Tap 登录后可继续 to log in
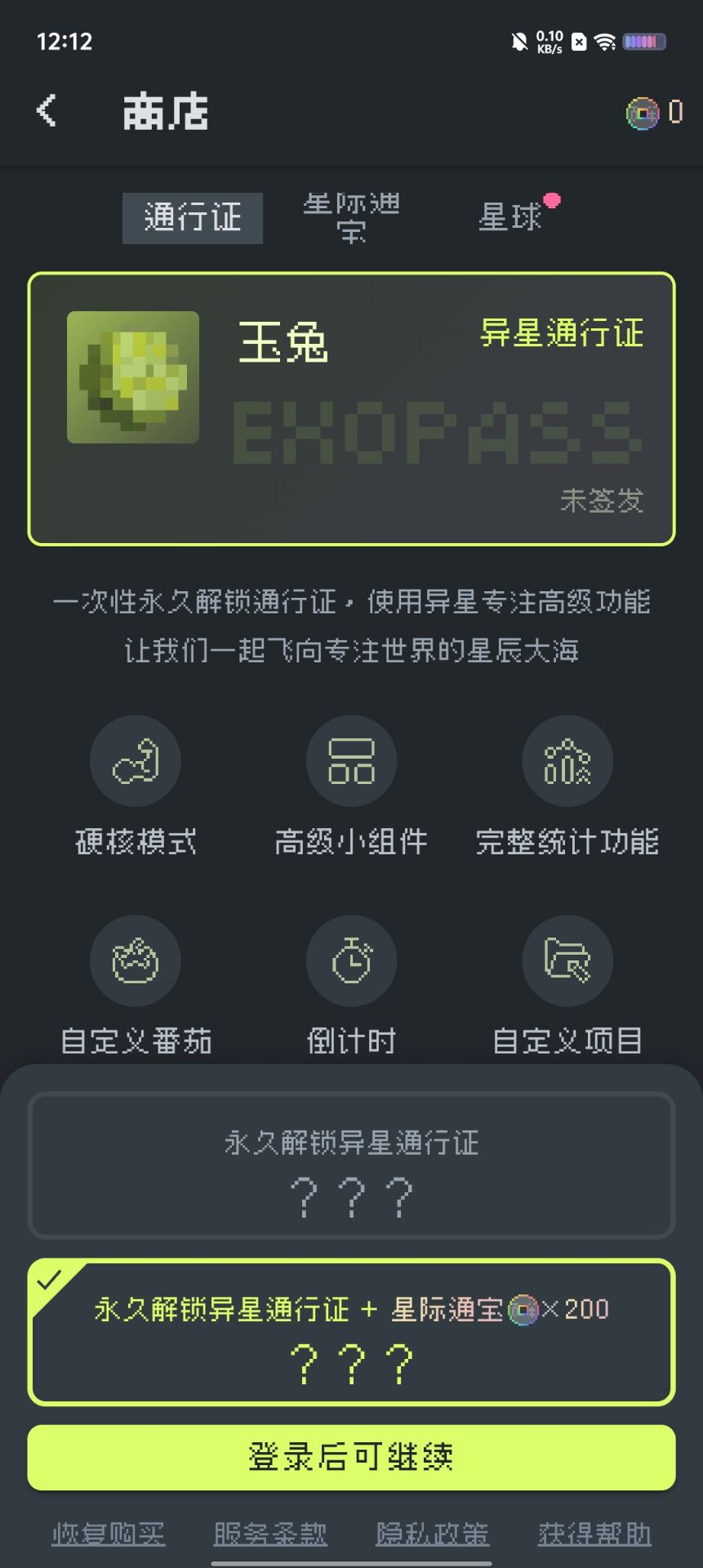The image size is (703, 1568). click(351, 1458)
